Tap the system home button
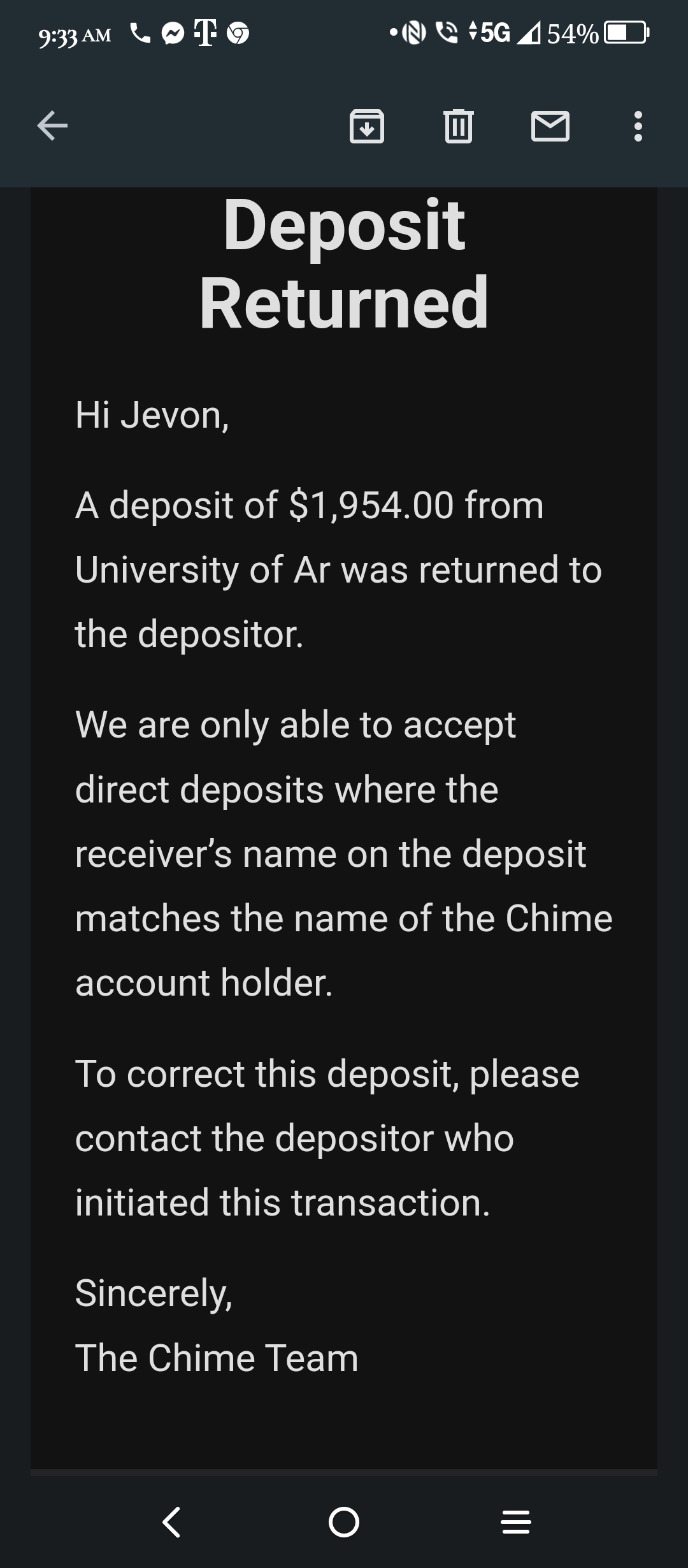The width and height of the screenshot is (688, 1568). click(344, 1522)
